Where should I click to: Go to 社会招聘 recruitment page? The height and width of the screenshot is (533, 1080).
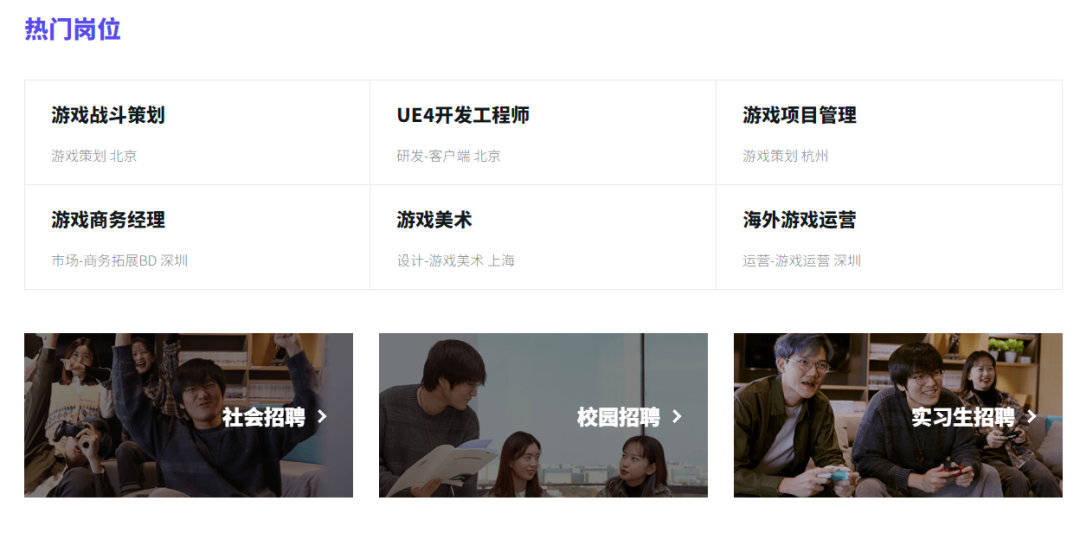tap(188, 415)
